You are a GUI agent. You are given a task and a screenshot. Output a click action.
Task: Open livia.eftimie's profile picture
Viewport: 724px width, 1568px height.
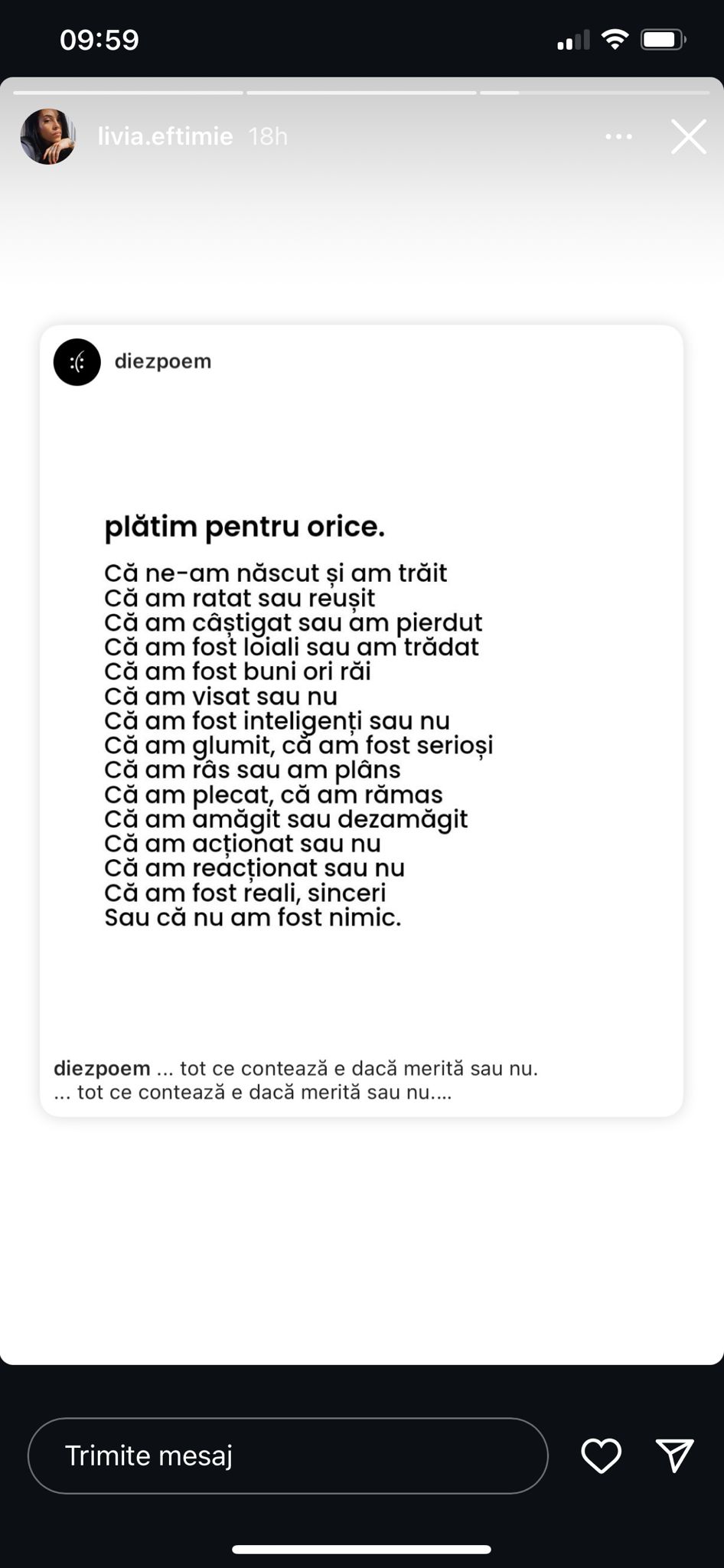tap(48, 137)
